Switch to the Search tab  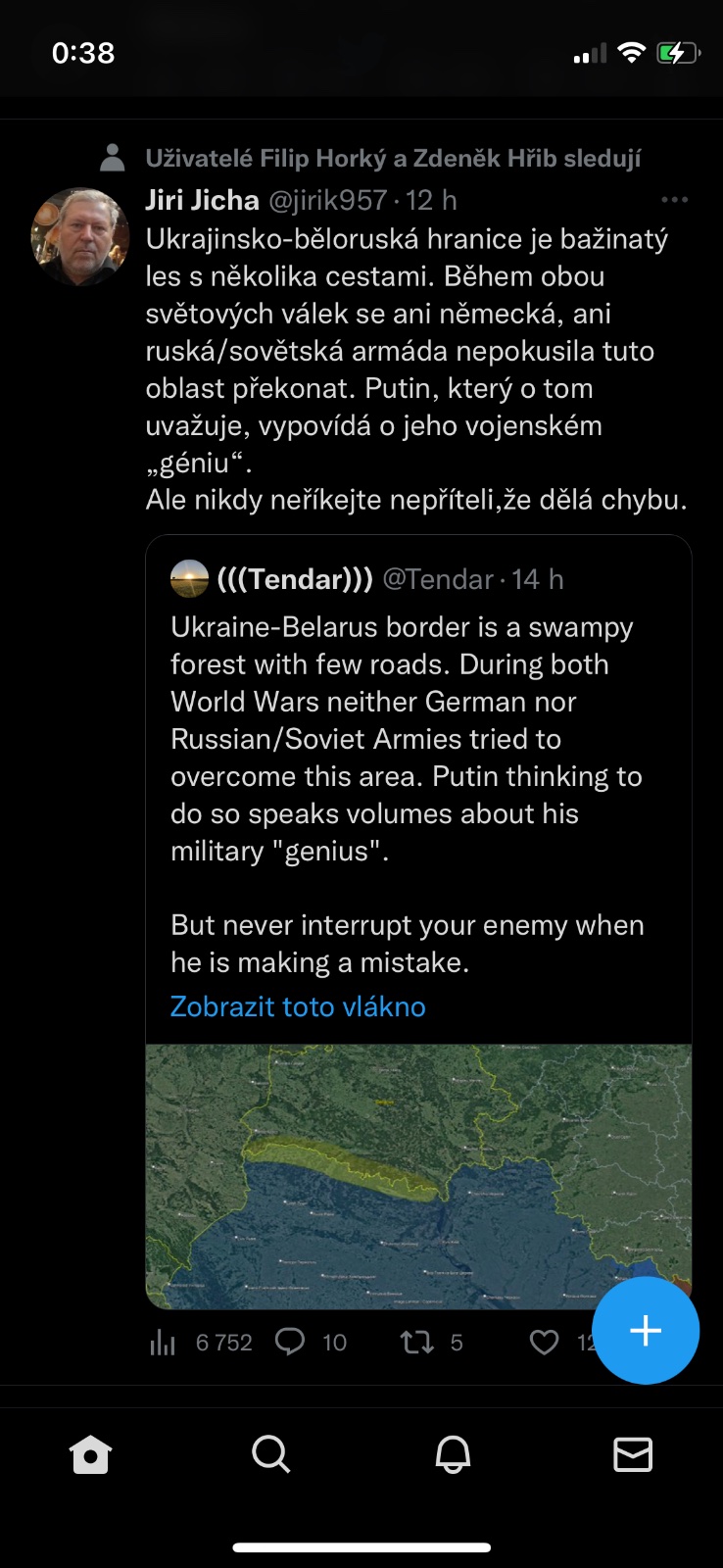[x=270, y=1454]
